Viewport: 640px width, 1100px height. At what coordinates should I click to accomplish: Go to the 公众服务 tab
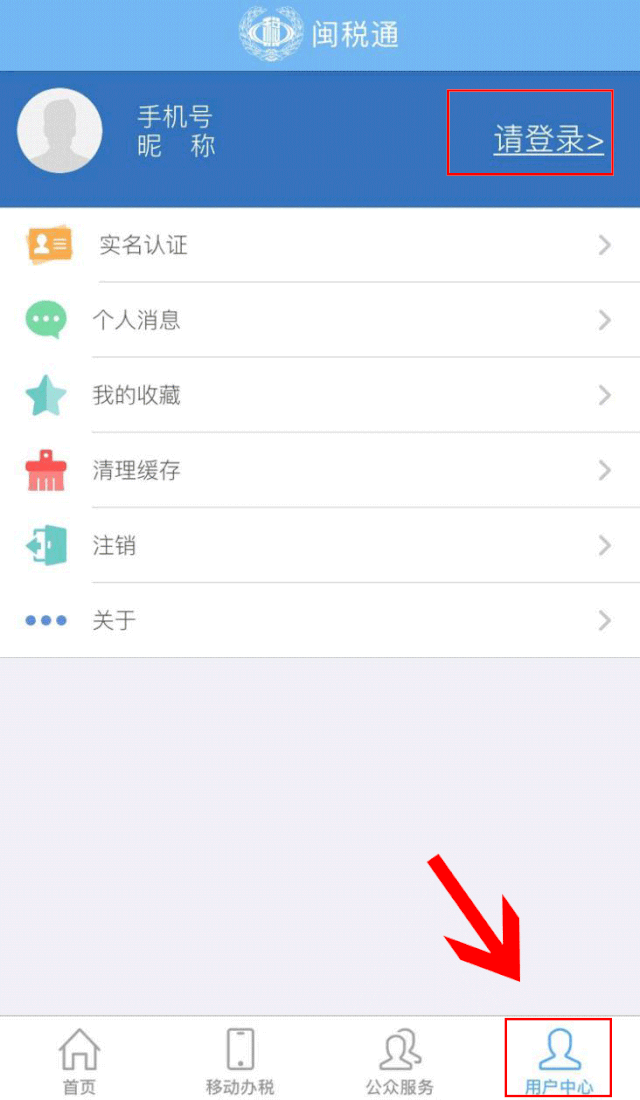(399, 1060)
